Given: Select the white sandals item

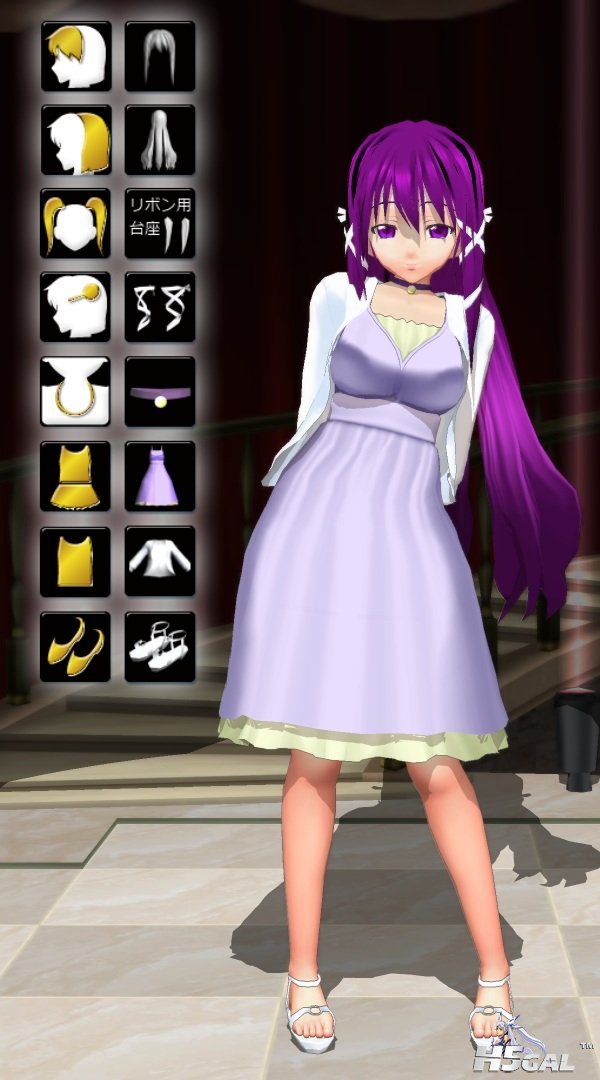Looking at the screenshot, I should (160, 647).
